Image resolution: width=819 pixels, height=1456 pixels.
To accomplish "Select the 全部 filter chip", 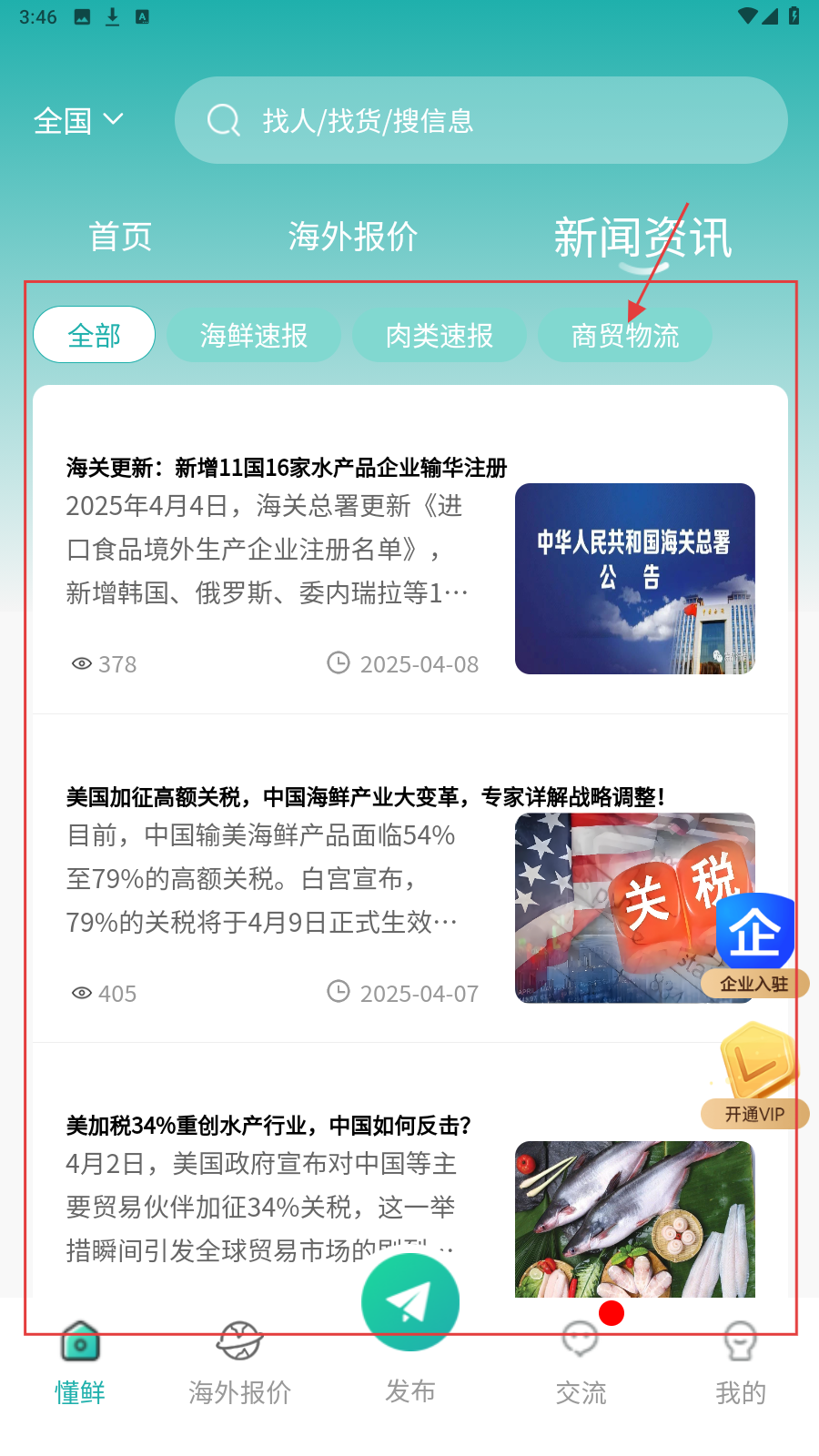I will pyautogui.click(x=94, y=335).
